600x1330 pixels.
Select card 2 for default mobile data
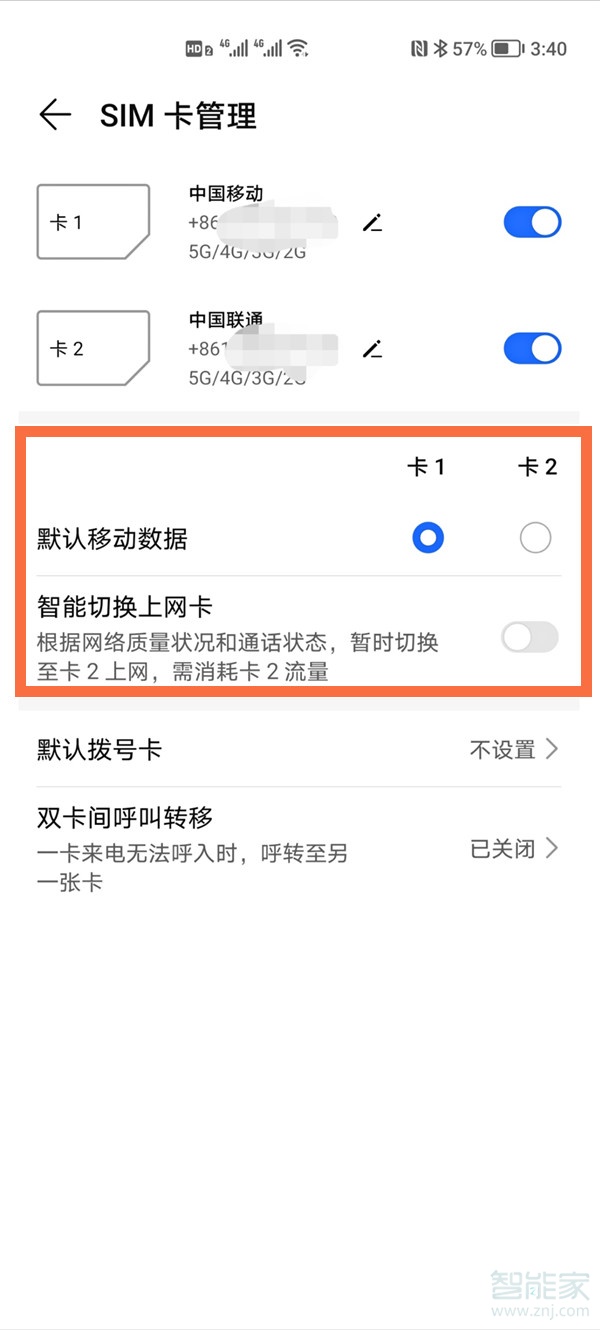[x=535, y=539]
